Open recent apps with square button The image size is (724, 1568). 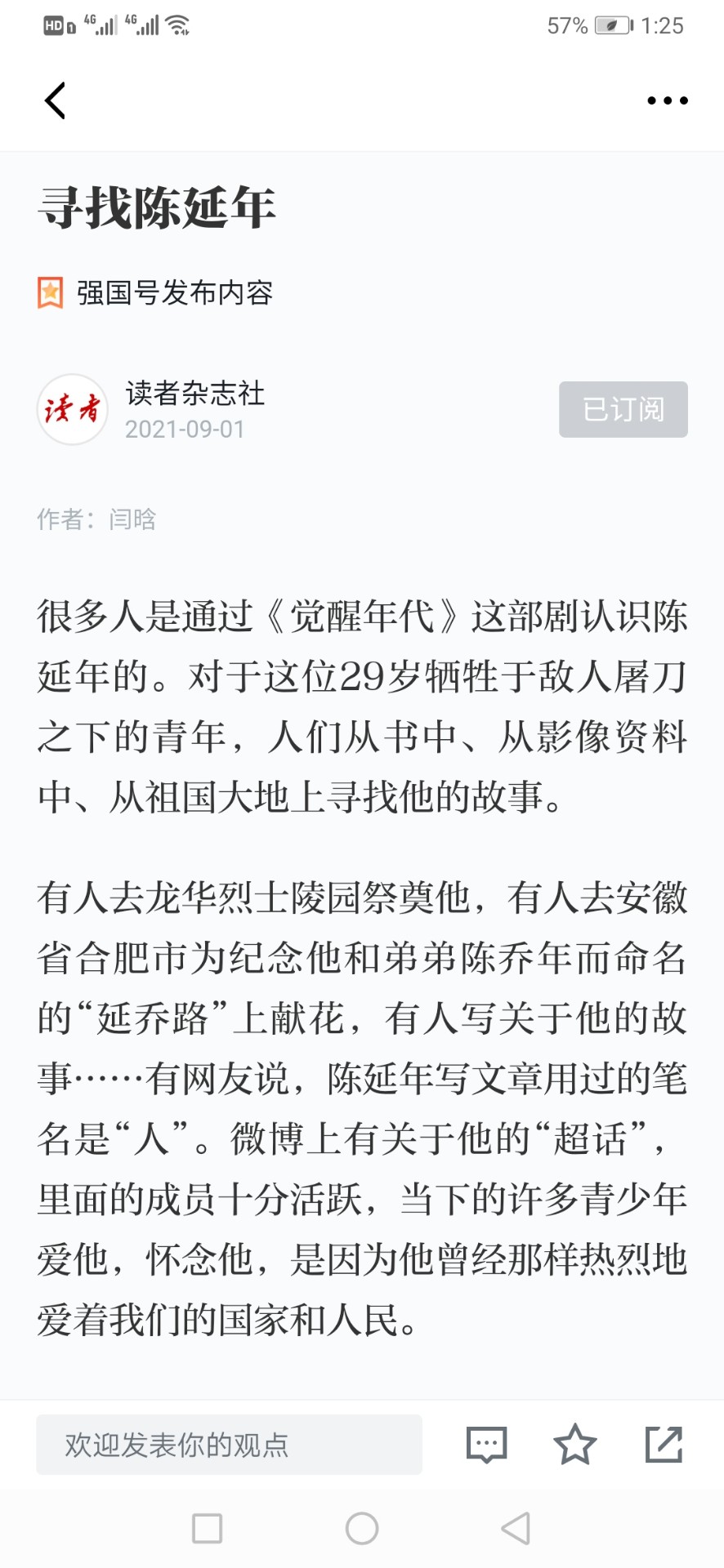coord(207,1528)
